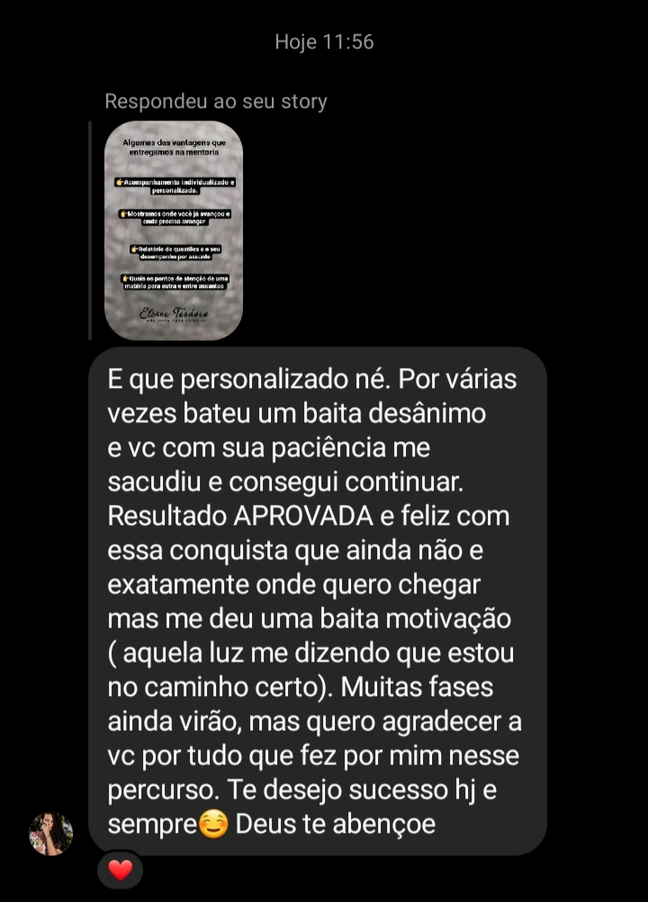
Task: Tap the red heart reaction under the message
Action: coord(120,869)
